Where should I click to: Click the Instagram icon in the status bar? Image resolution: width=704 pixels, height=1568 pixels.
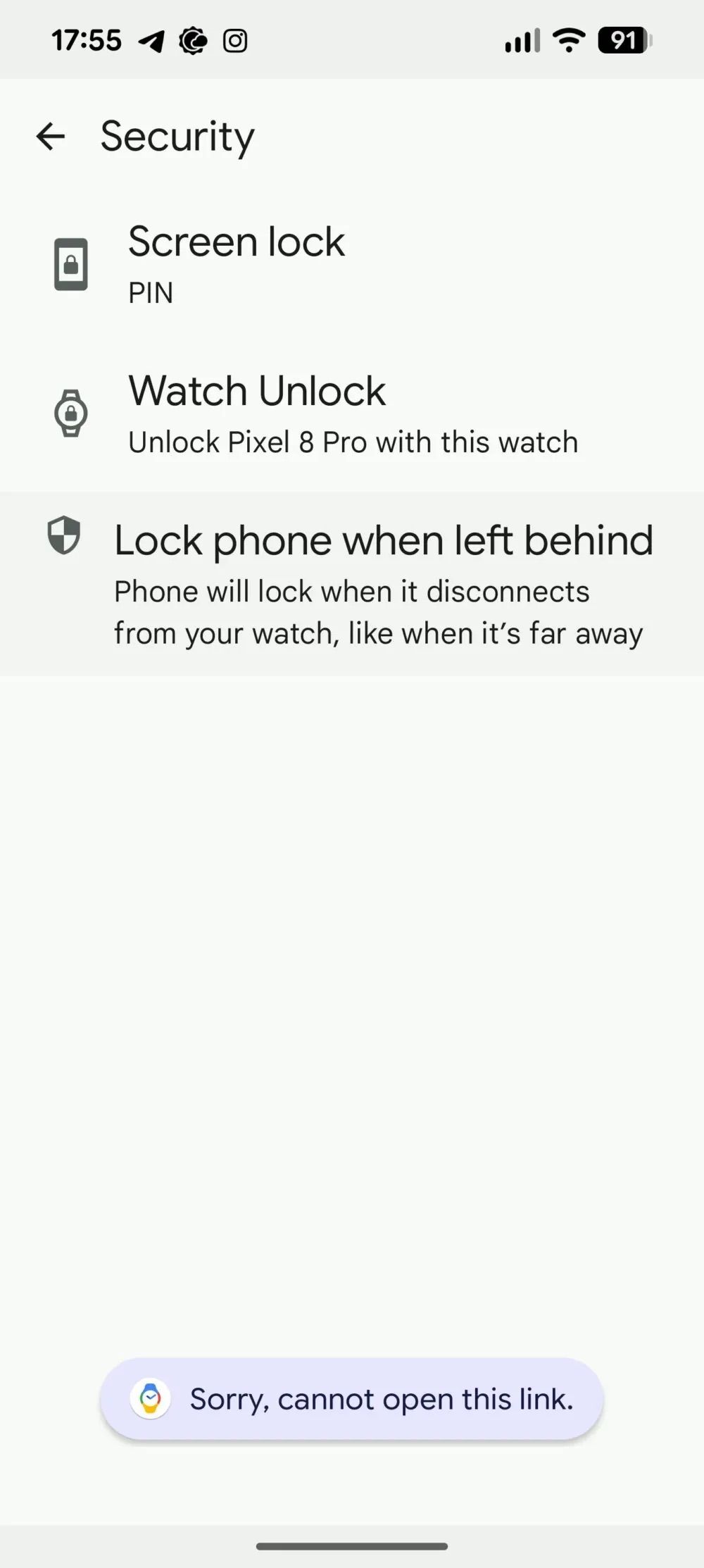coord(234,40)
